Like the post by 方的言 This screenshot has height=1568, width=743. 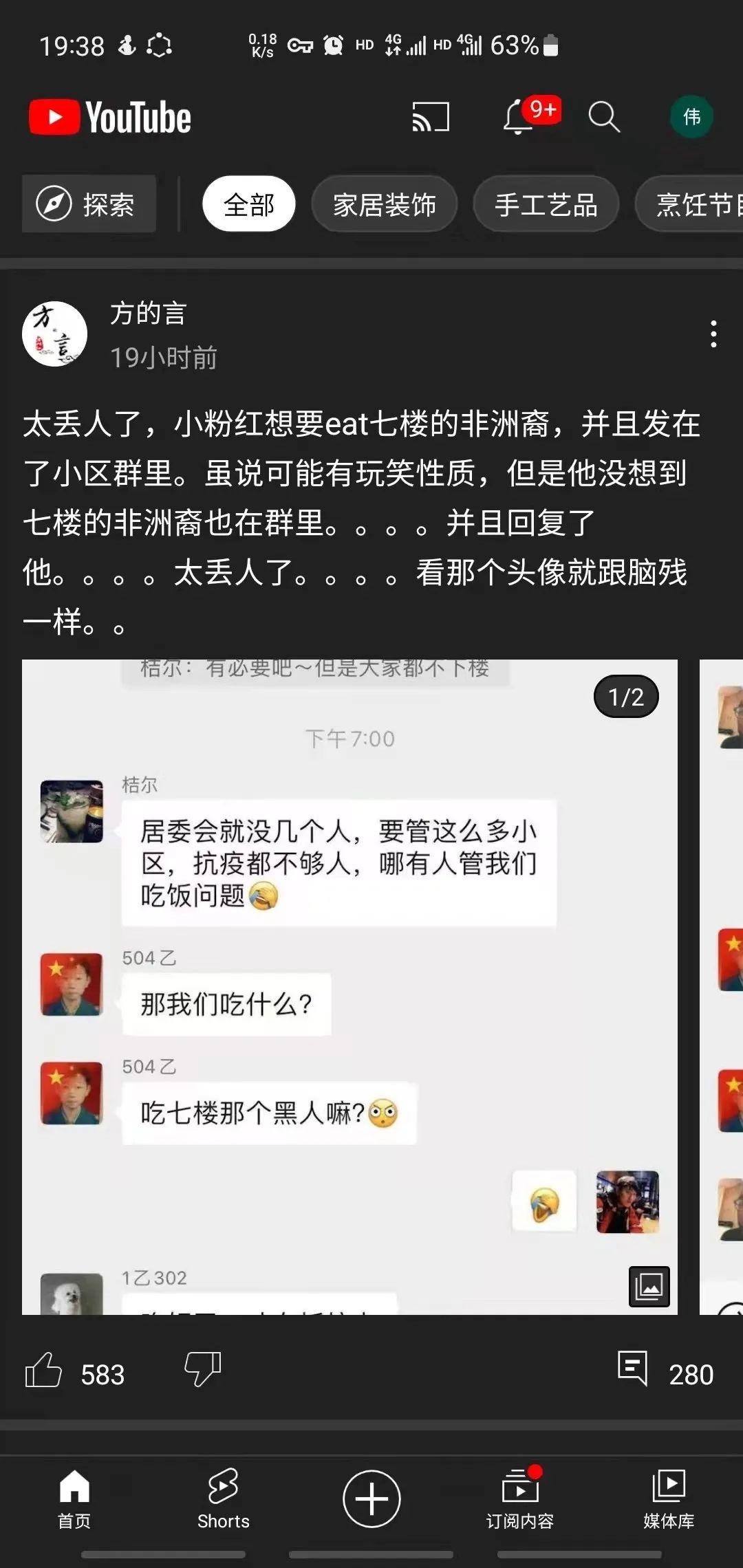[x=44, y=1370]
